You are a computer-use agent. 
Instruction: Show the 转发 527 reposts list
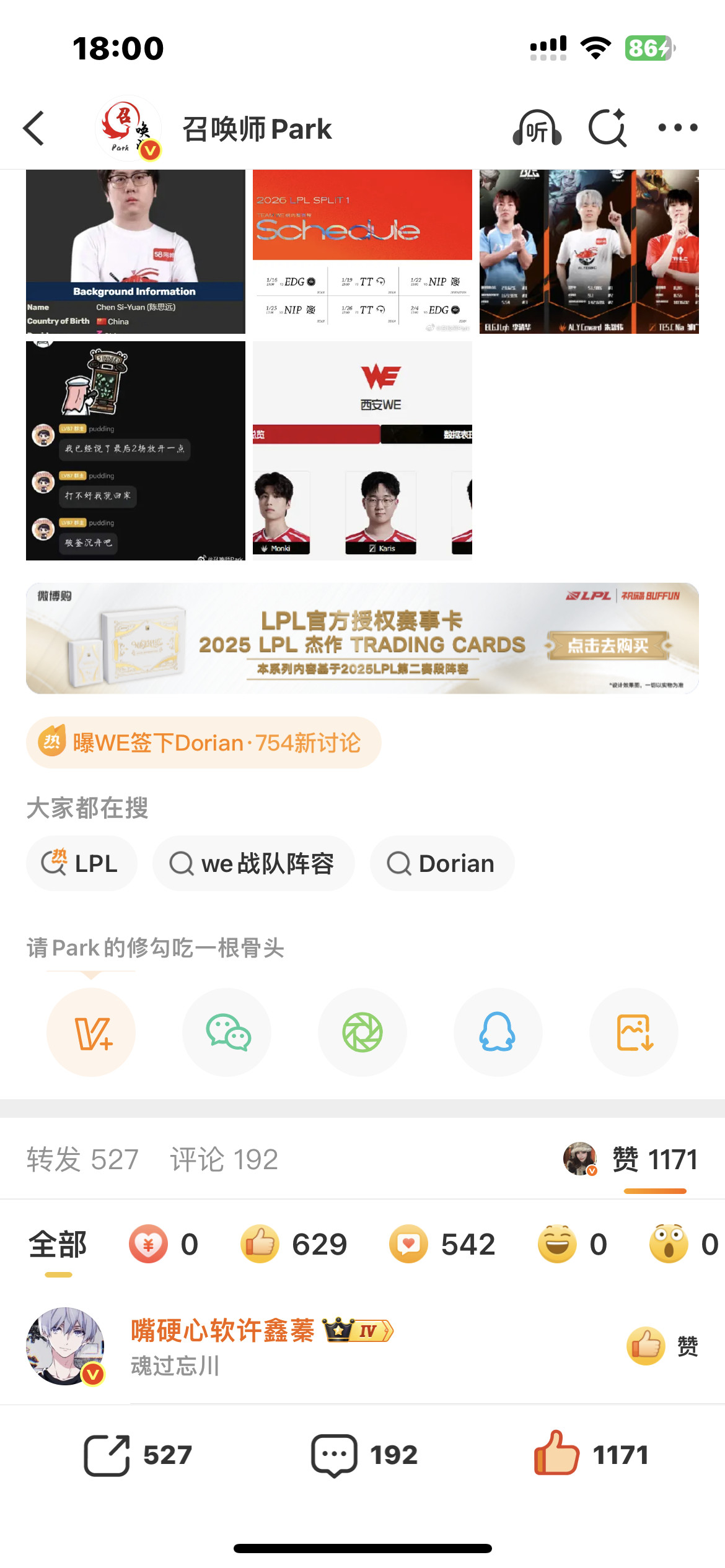pyautogui.click(x=82, y=1159)
